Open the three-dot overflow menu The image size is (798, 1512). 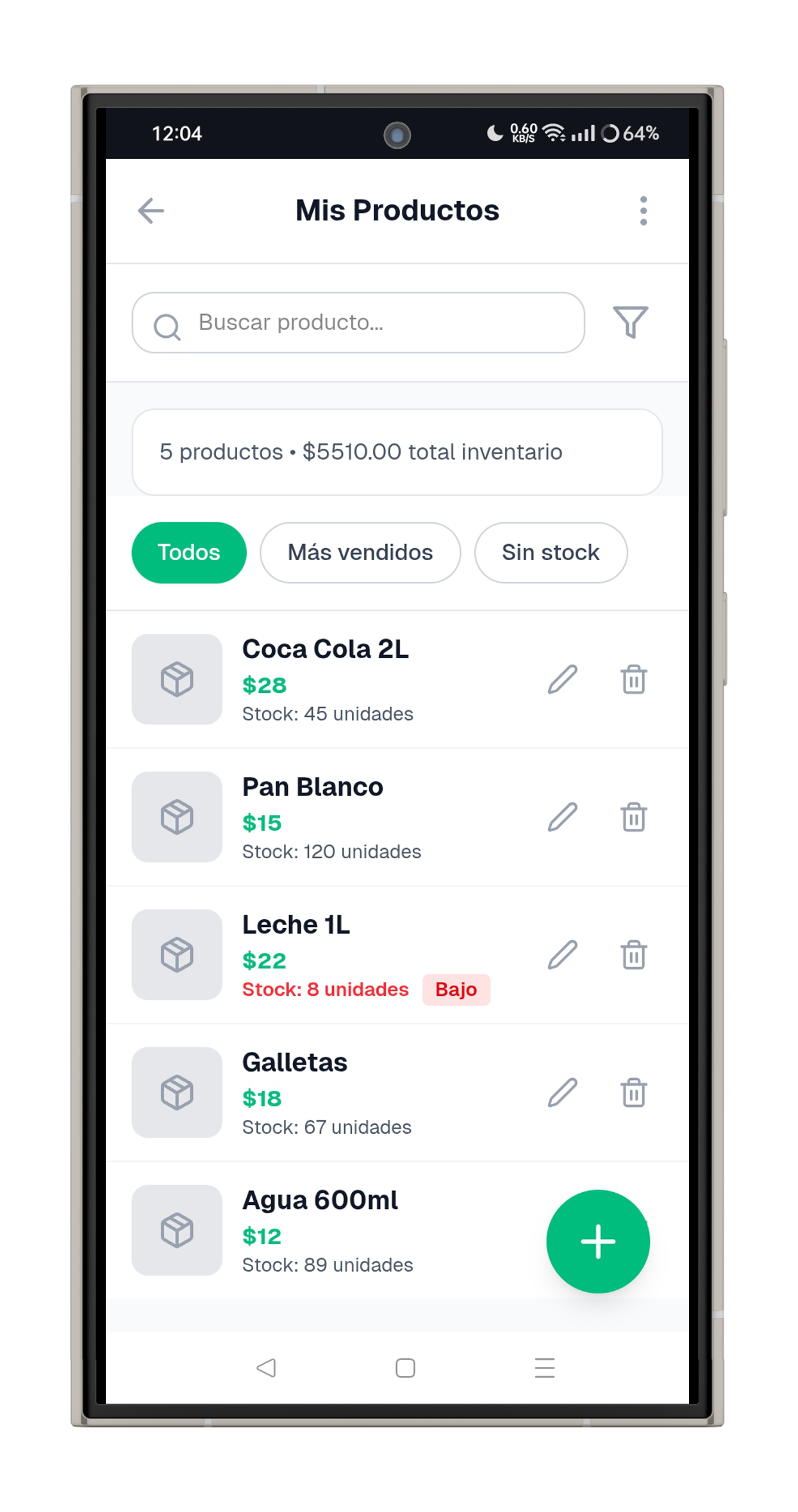[x=643, y=211]
